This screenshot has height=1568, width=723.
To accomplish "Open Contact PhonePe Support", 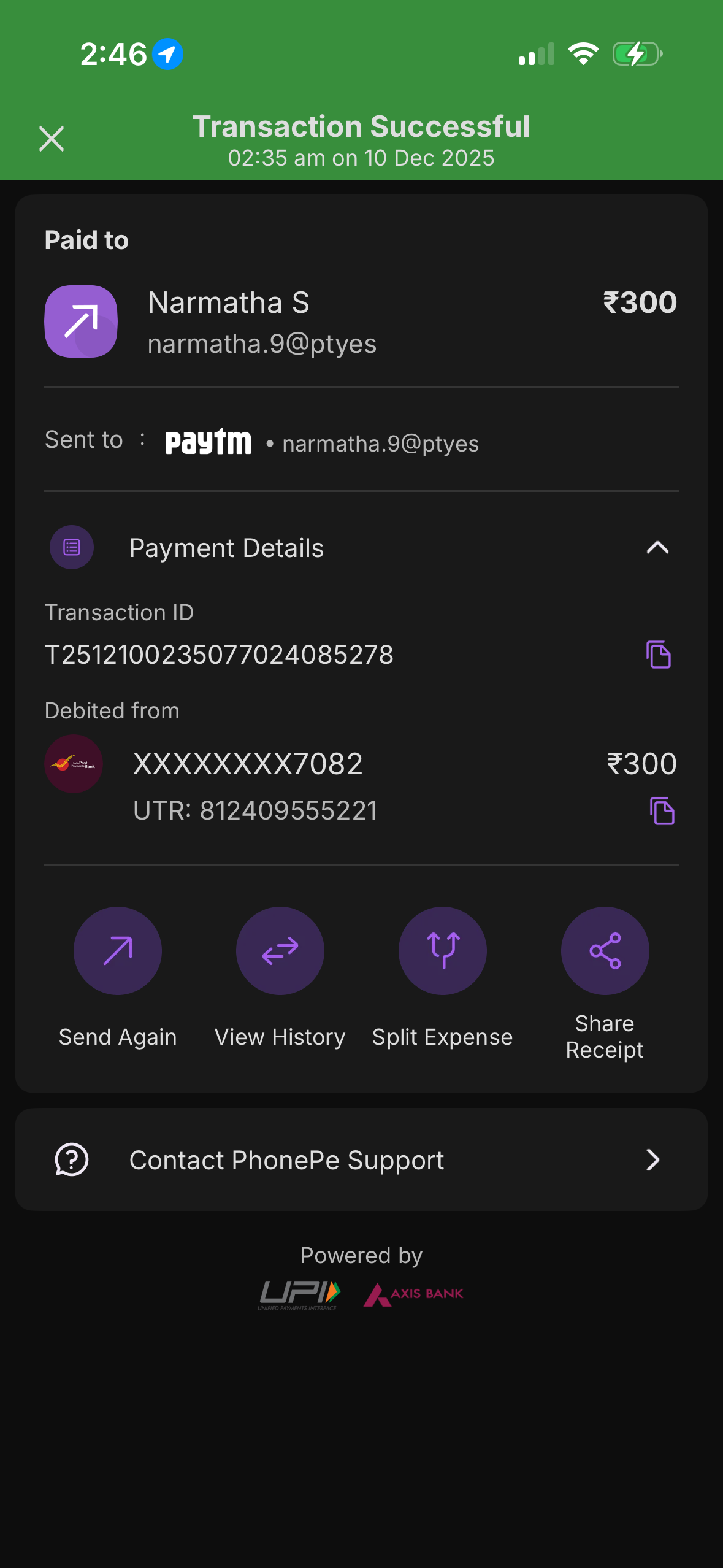I will [x=361, y=1160].
